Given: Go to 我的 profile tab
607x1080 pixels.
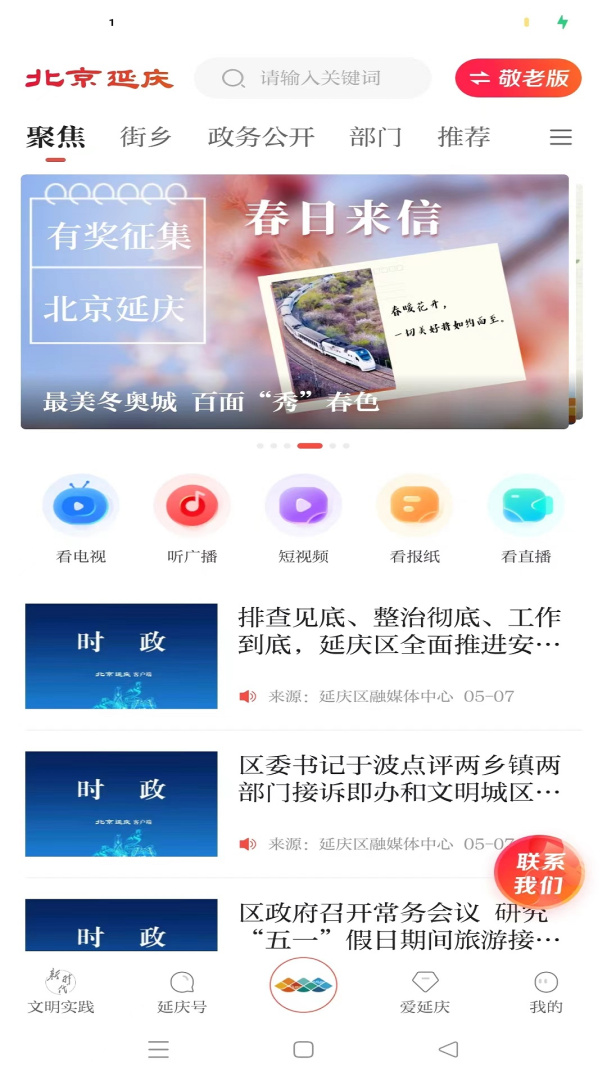Looking at the screenshot, I should click(x=546, y=991).
